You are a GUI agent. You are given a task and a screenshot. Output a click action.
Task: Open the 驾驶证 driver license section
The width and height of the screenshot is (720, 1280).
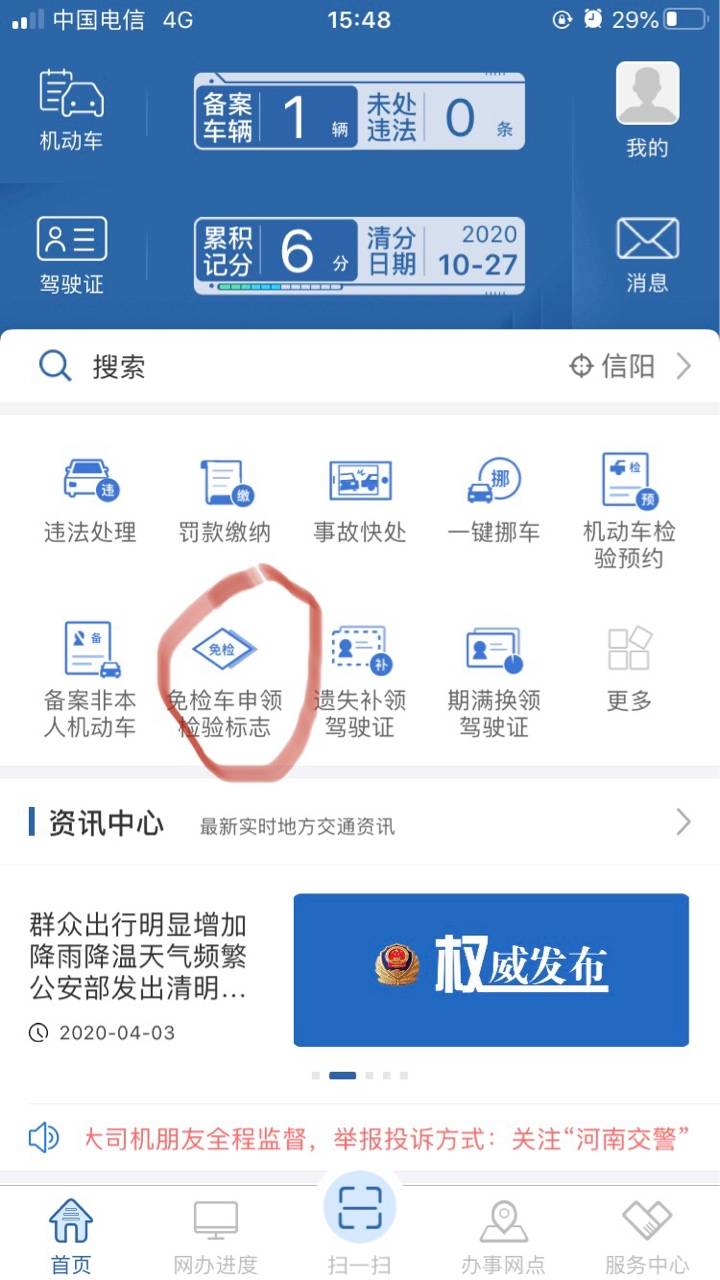point(71,255)
